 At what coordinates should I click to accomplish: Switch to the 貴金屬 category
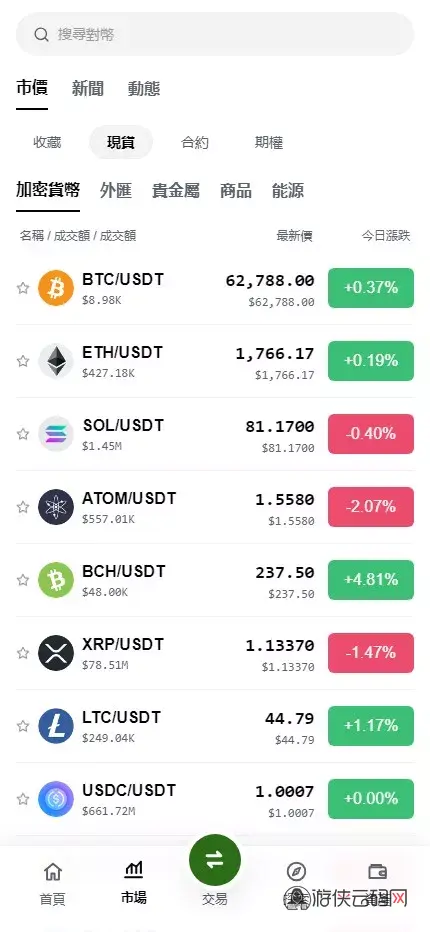click(x=176, y=191)
